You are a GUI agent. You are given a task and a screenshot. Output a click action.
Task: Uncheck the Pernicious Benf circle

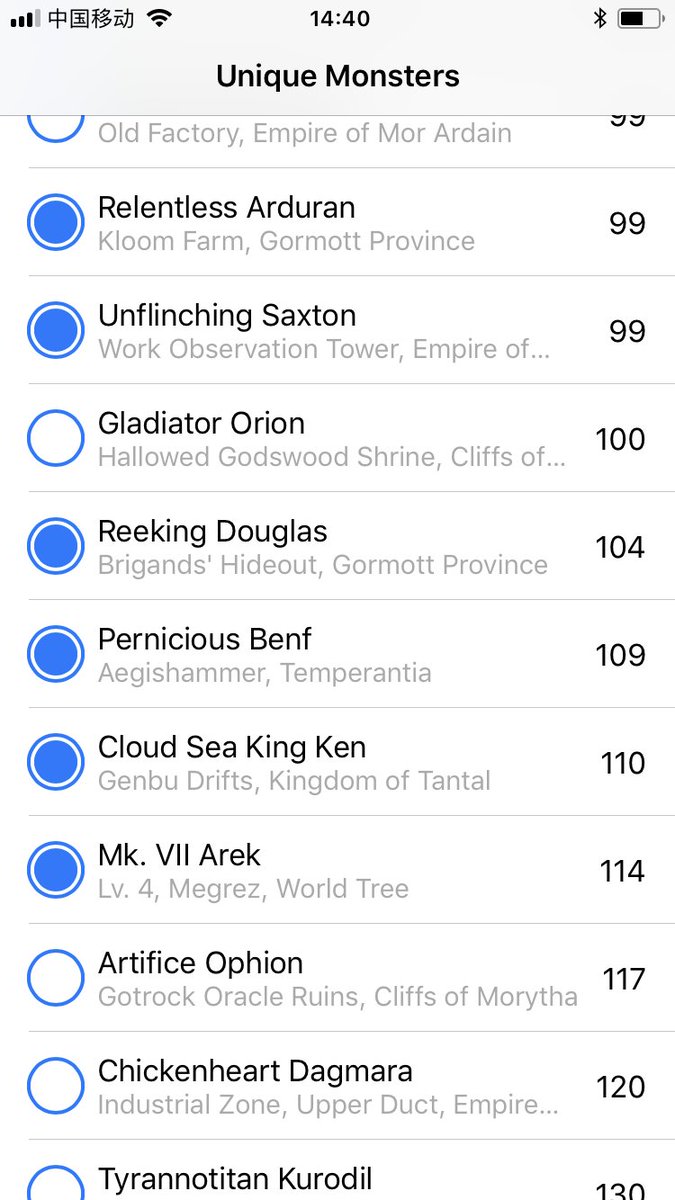click(55, 654)
